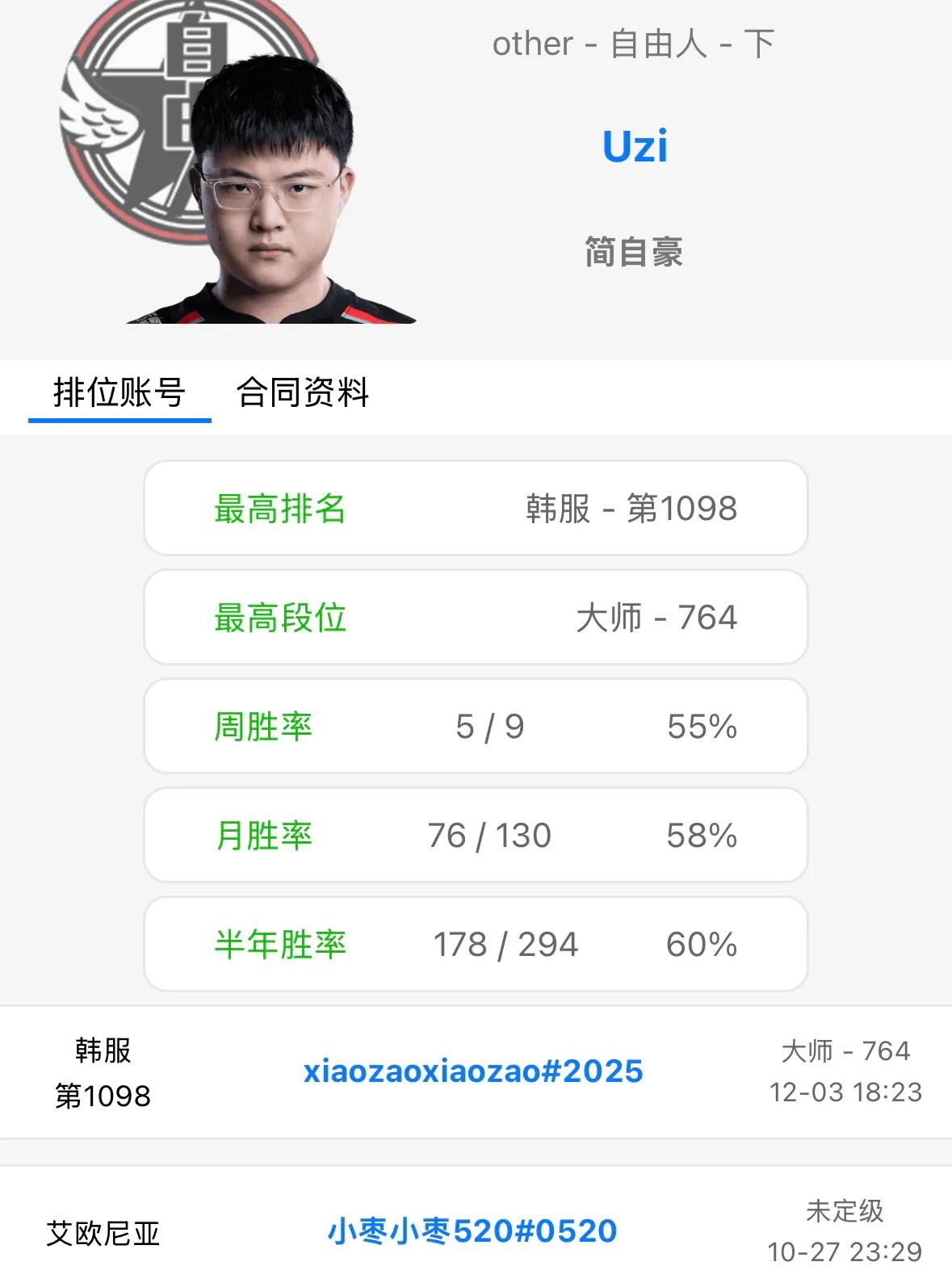This screenshot has height=1287, width=952.
Task: Switch to the 合同资料 tab
Action: 302,393
